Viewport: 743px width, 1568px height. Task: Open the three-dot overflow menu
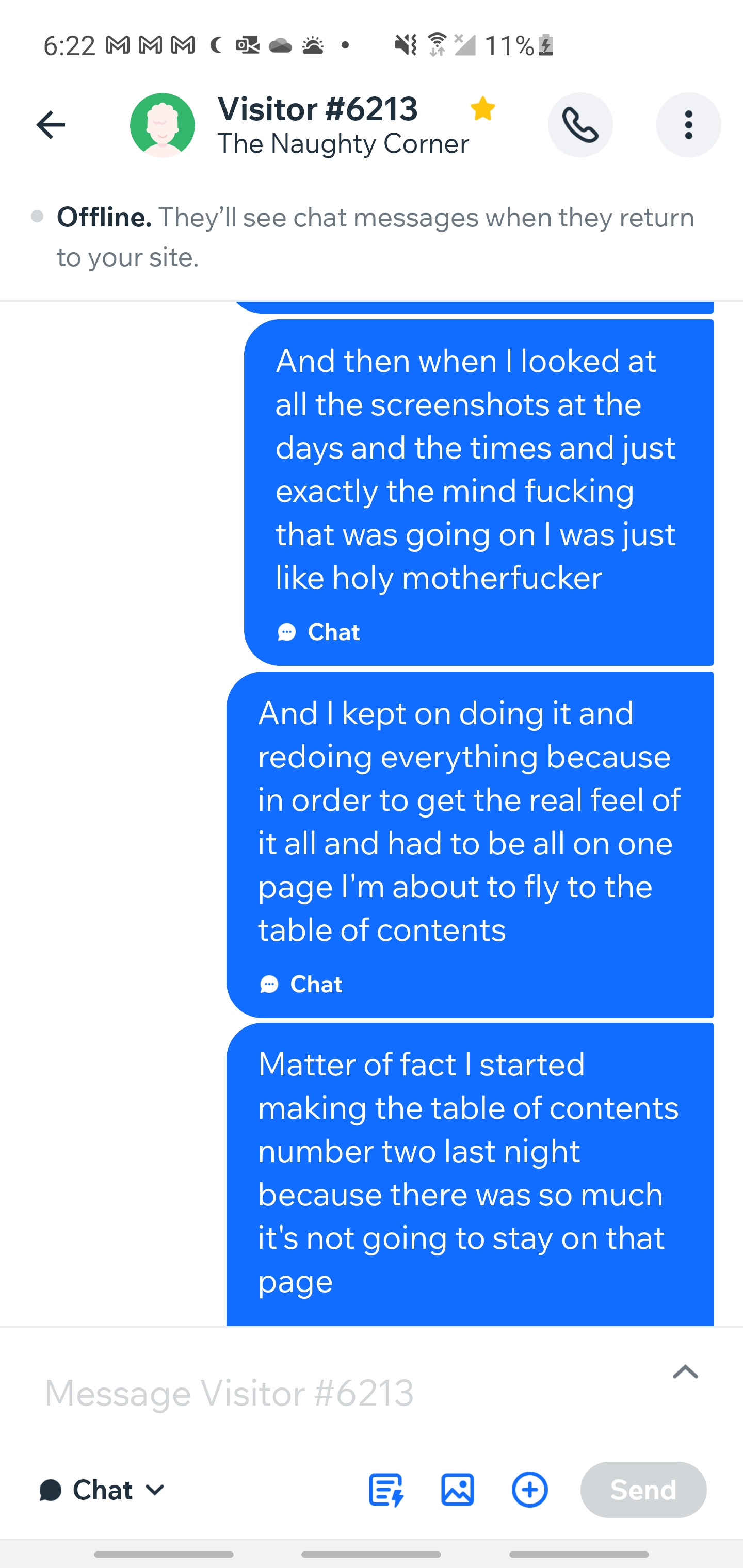(x=688, y=125)
